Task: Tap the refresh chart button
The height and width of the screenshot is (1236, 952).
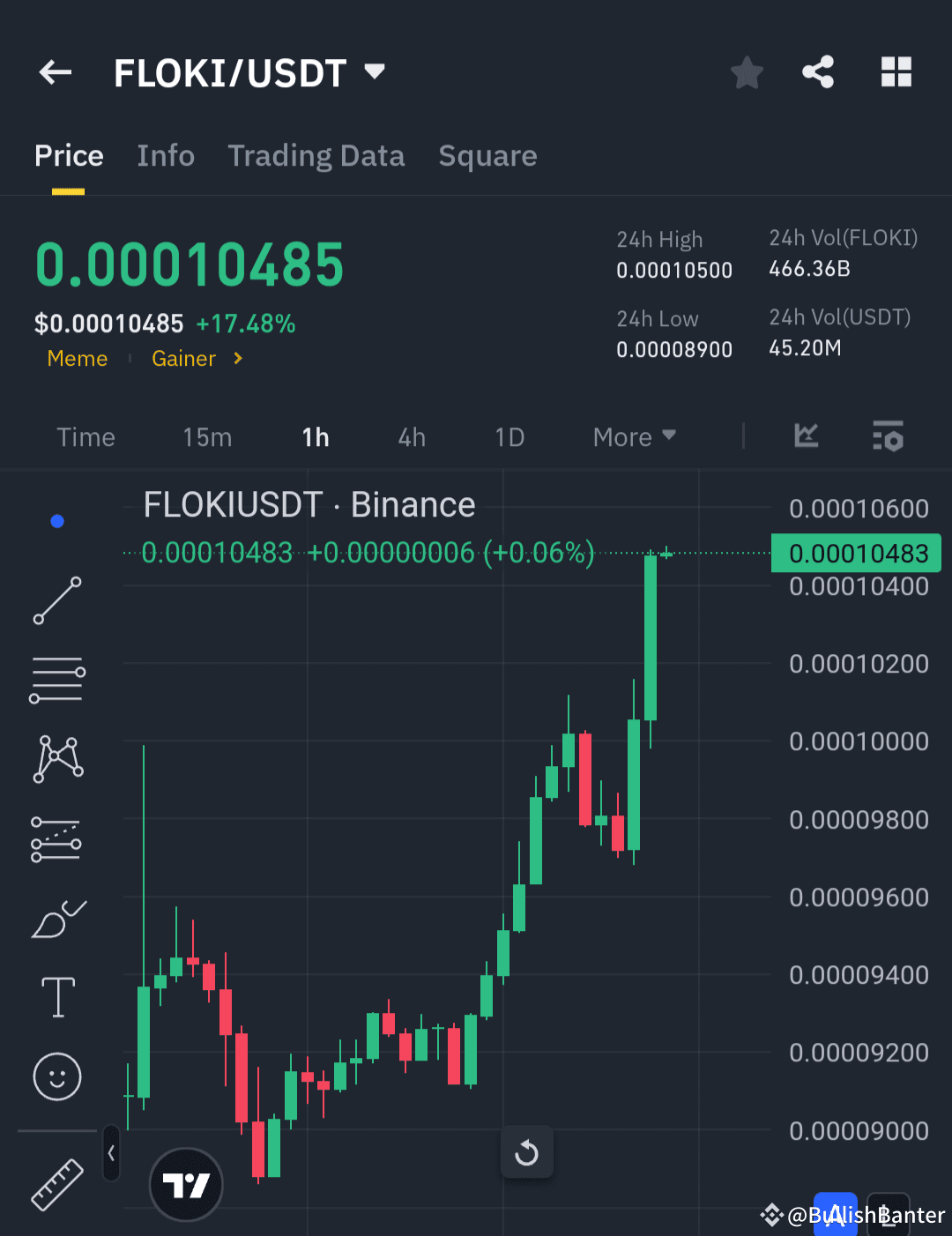Action: (527, 1152)
